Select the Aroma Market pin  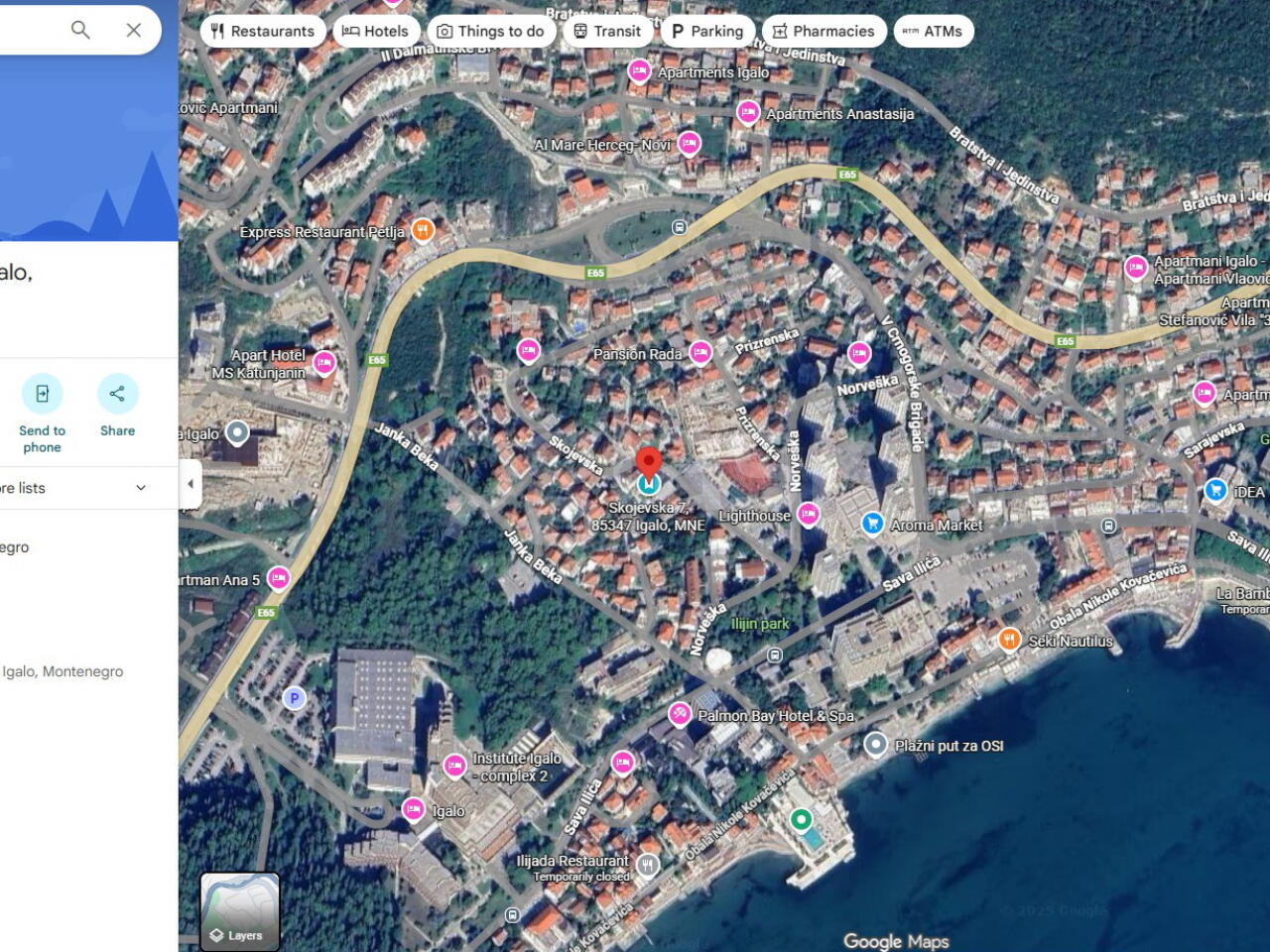[x=872, y=523]
